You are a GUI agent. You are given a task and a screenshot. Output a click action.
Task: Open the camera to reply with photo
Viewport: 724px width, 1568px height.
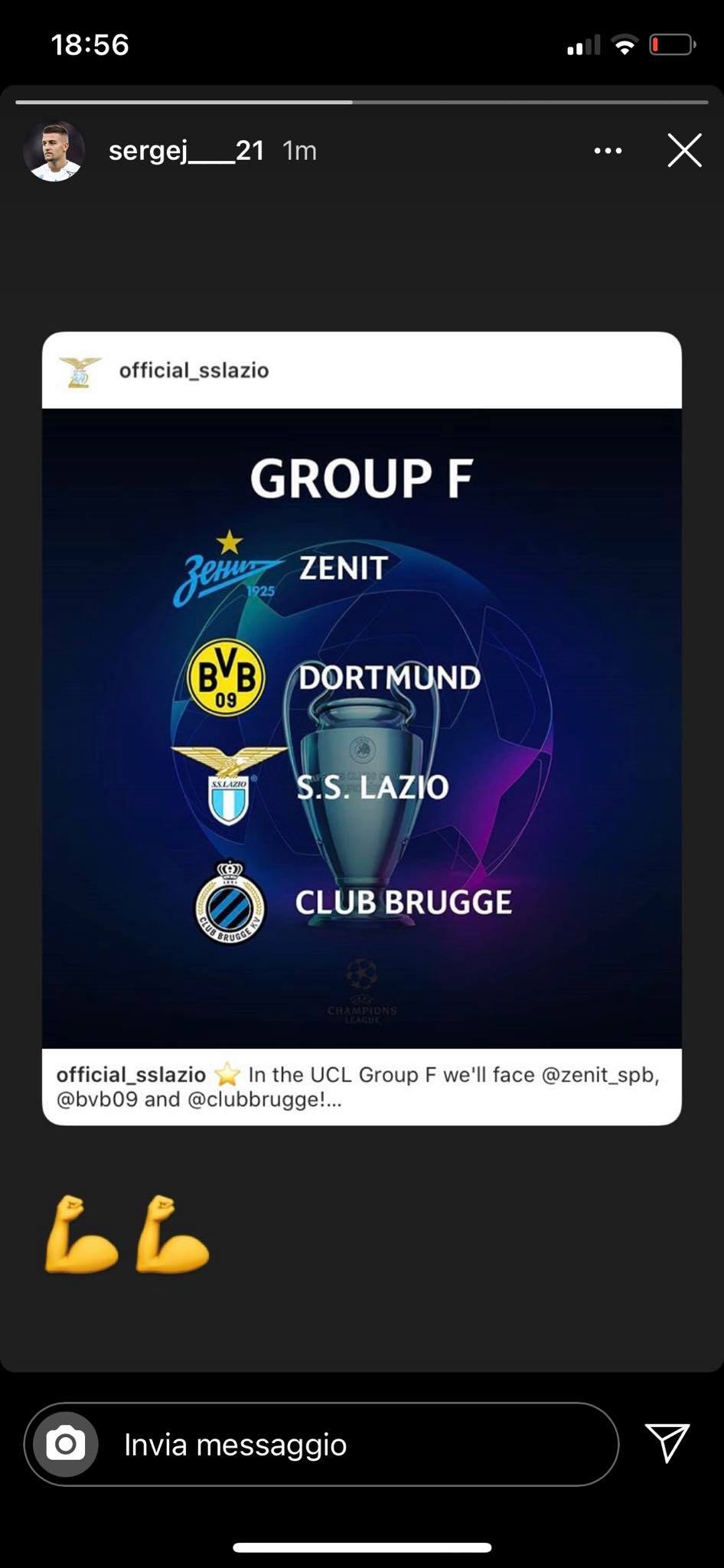coord(66,1445)
